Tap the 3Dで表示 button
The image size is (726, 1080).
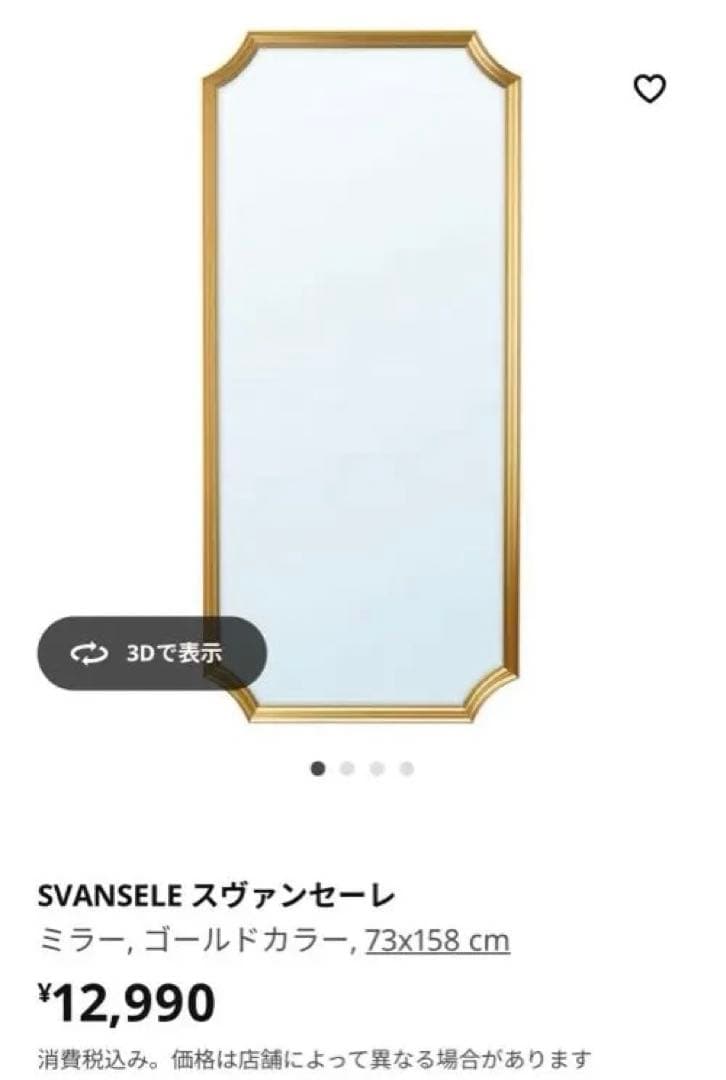152,654
